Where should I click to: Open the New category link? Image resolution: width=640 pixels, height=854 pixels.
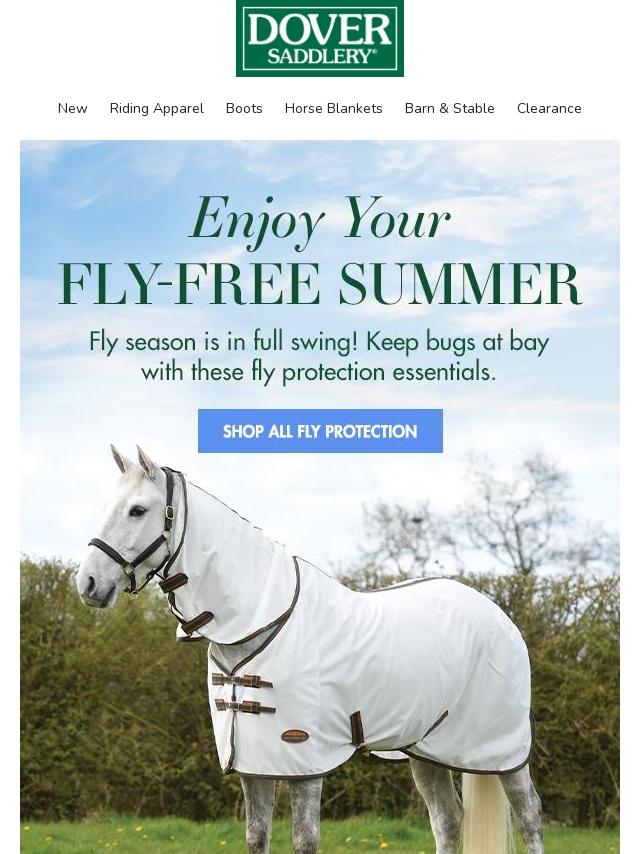(72, 108)
